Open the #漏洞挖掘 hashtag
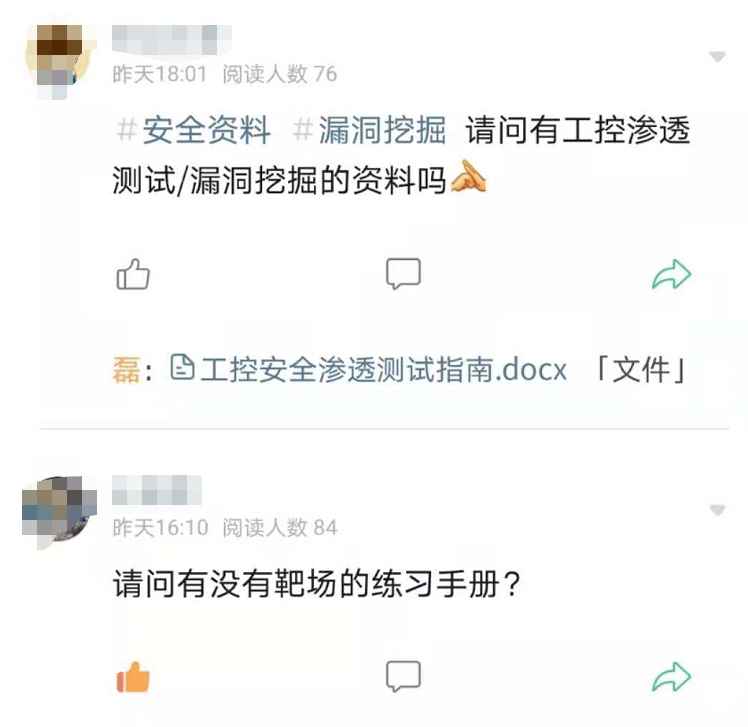This screenshot has height=727, width=748. tap(370, 130)
